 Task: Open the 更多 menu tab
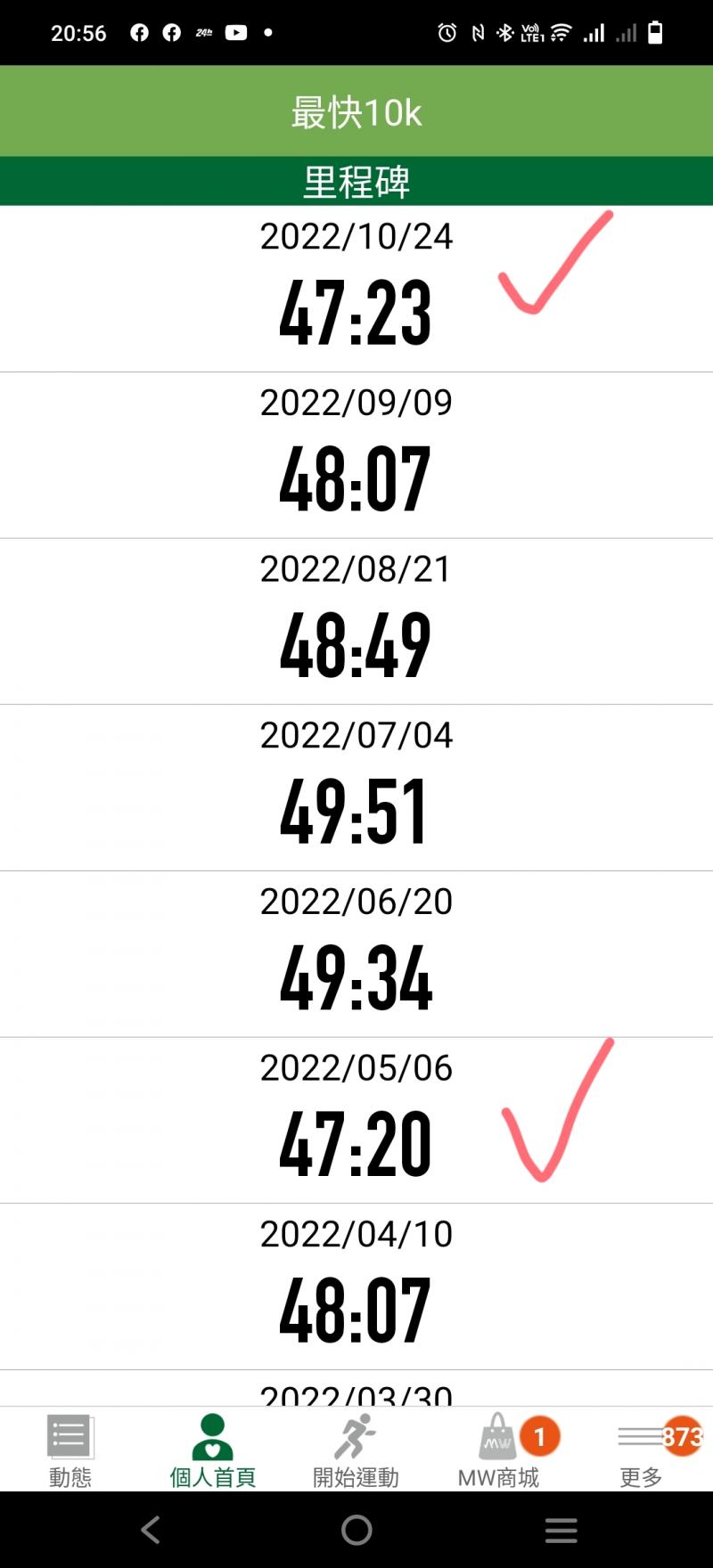(x=641, y=1450)
